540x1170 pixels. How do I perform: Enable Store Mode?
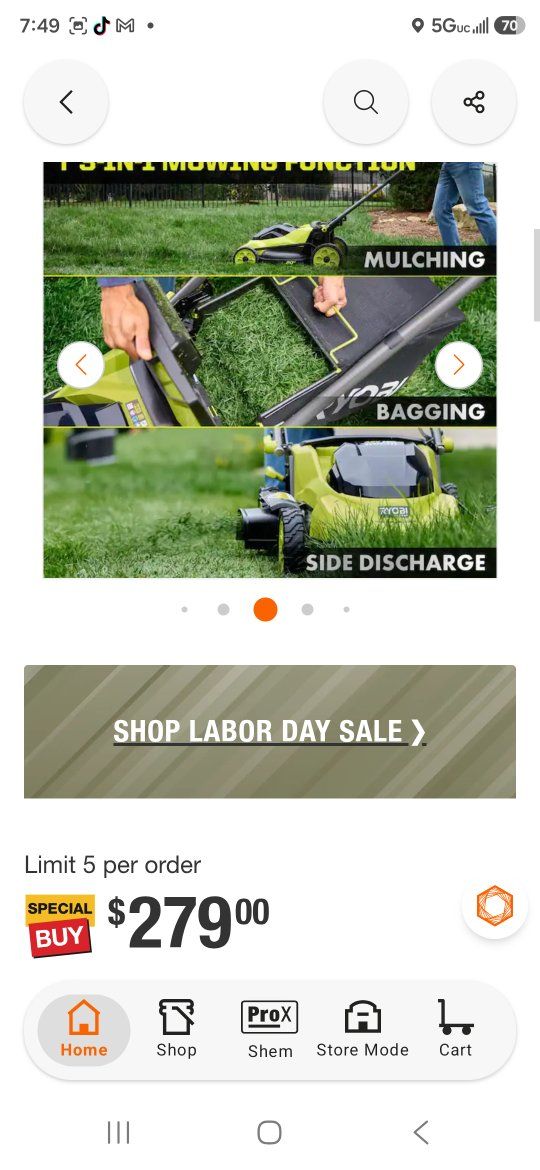(x=362, y=1030)
